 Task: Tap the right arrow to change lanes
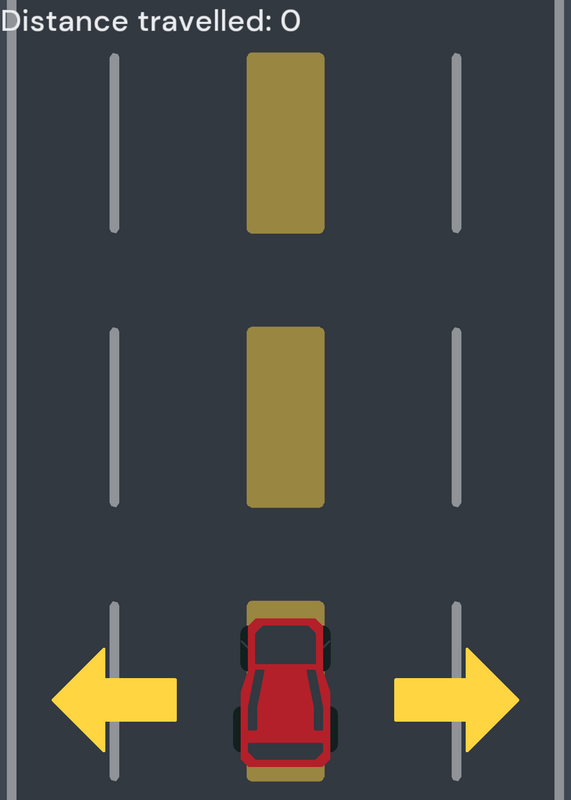[457, 700]
